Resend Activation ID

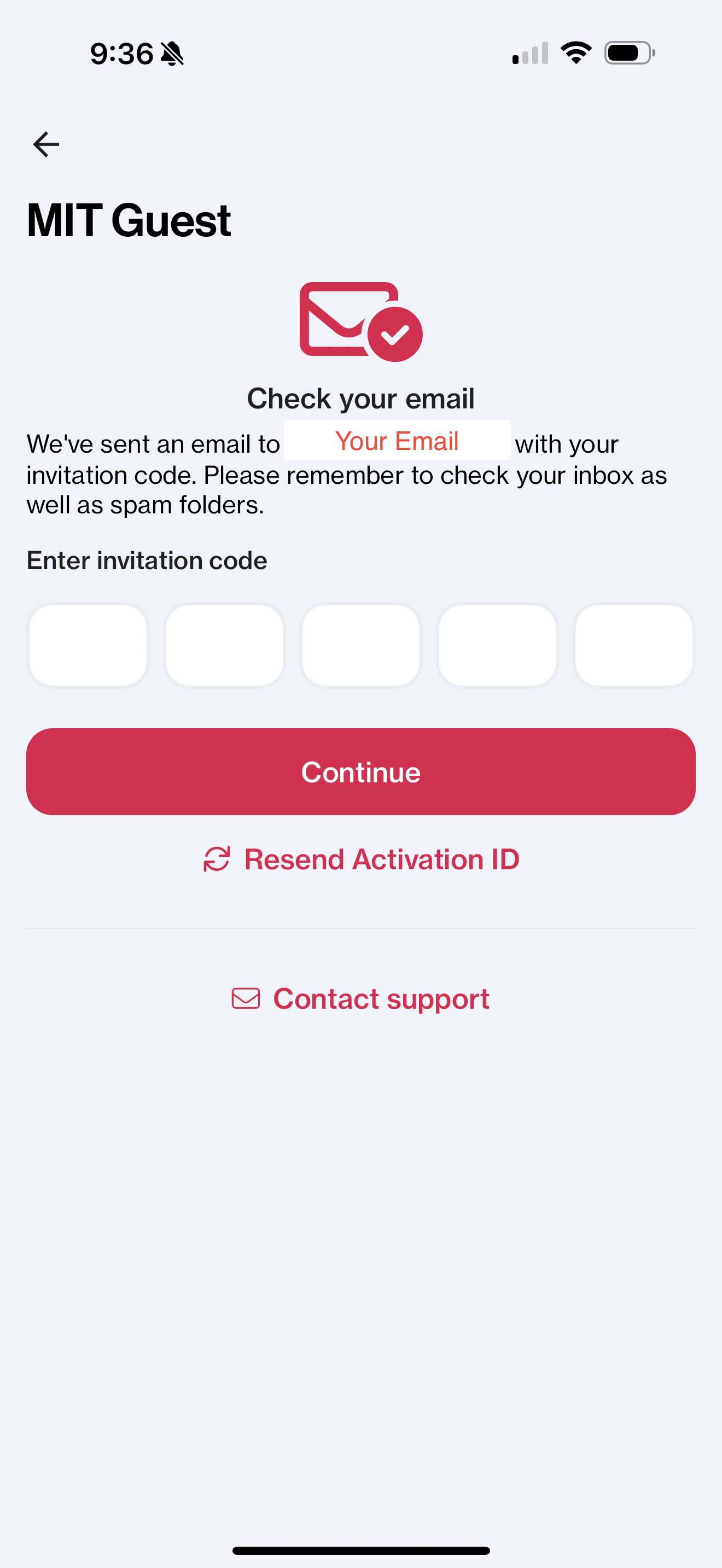click(x=361, y=859)
